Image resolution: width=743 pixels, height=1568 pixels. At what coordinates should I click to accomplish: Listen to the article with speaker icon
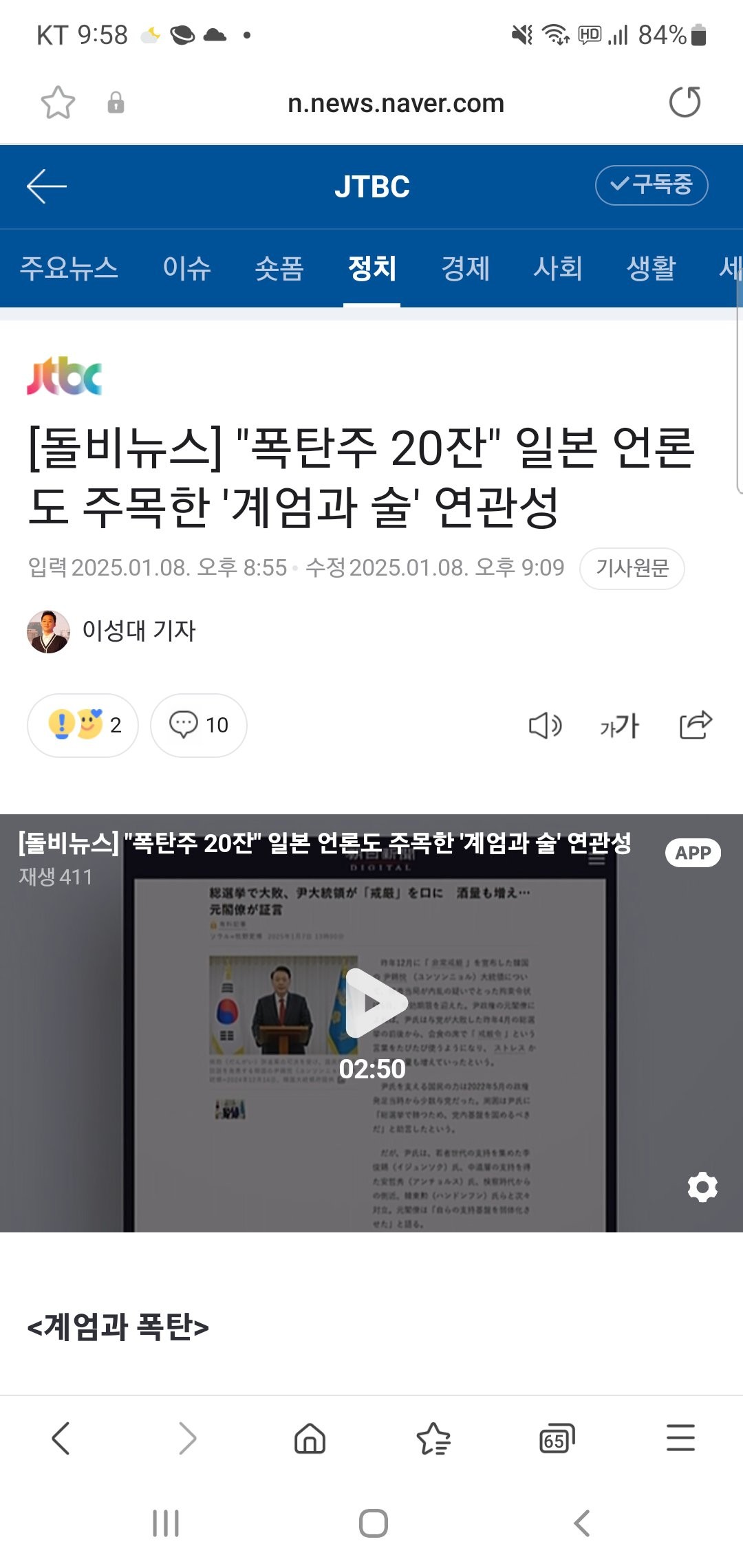pos(546,726)
